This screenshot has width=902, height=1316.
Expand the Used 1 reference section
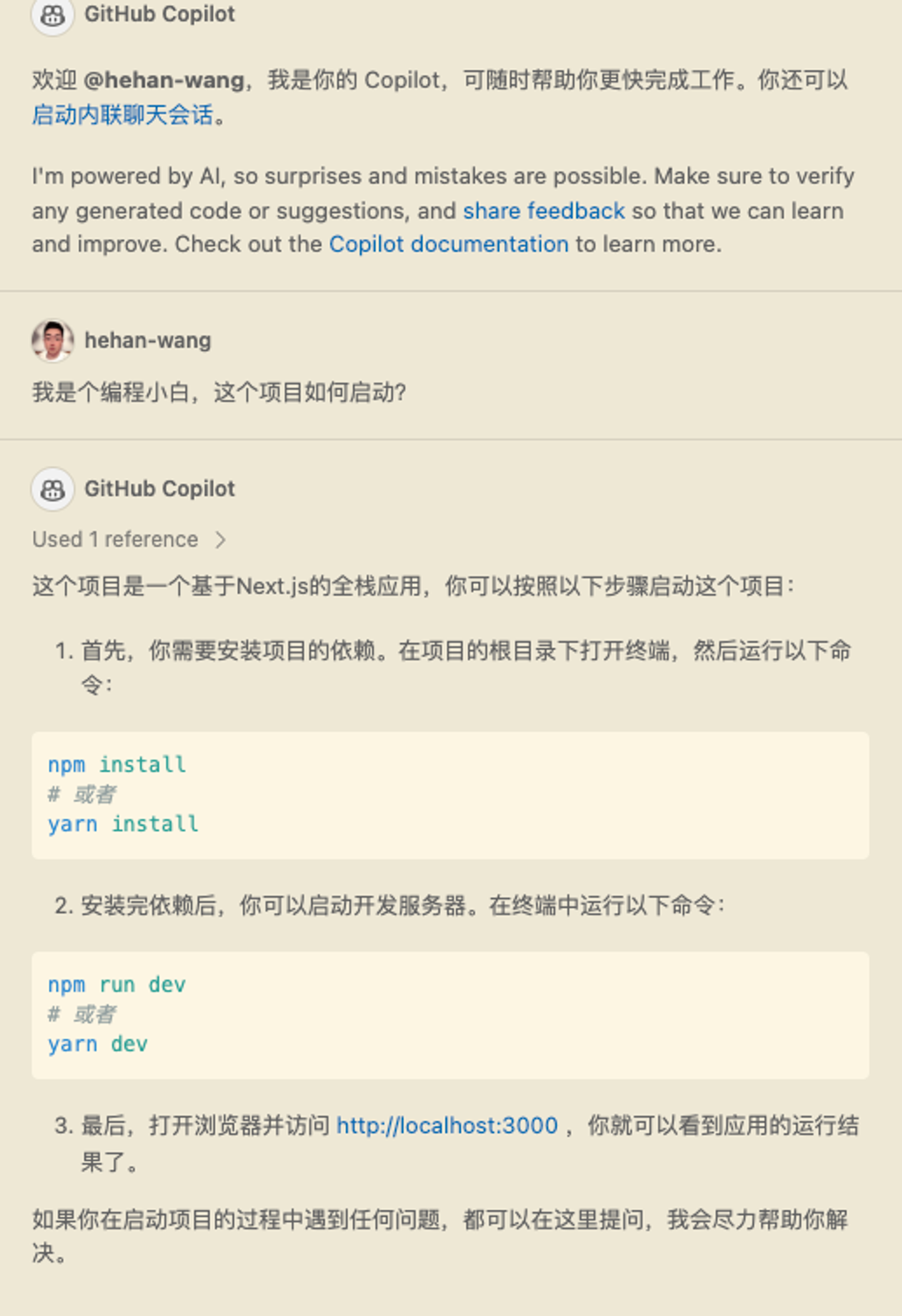(x=130, y=540)
